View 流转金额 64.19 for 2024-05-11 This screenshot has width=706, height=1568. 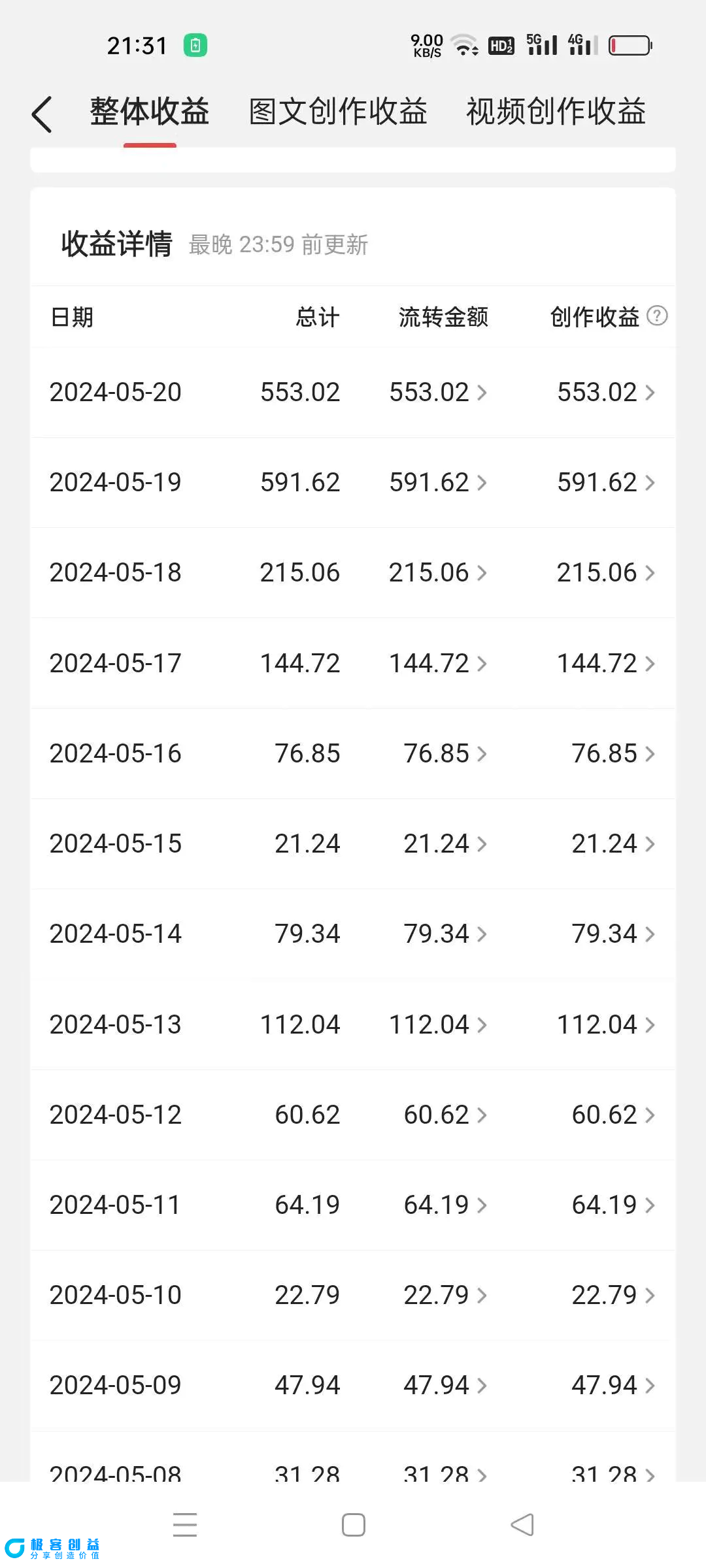coord(445,1205)
